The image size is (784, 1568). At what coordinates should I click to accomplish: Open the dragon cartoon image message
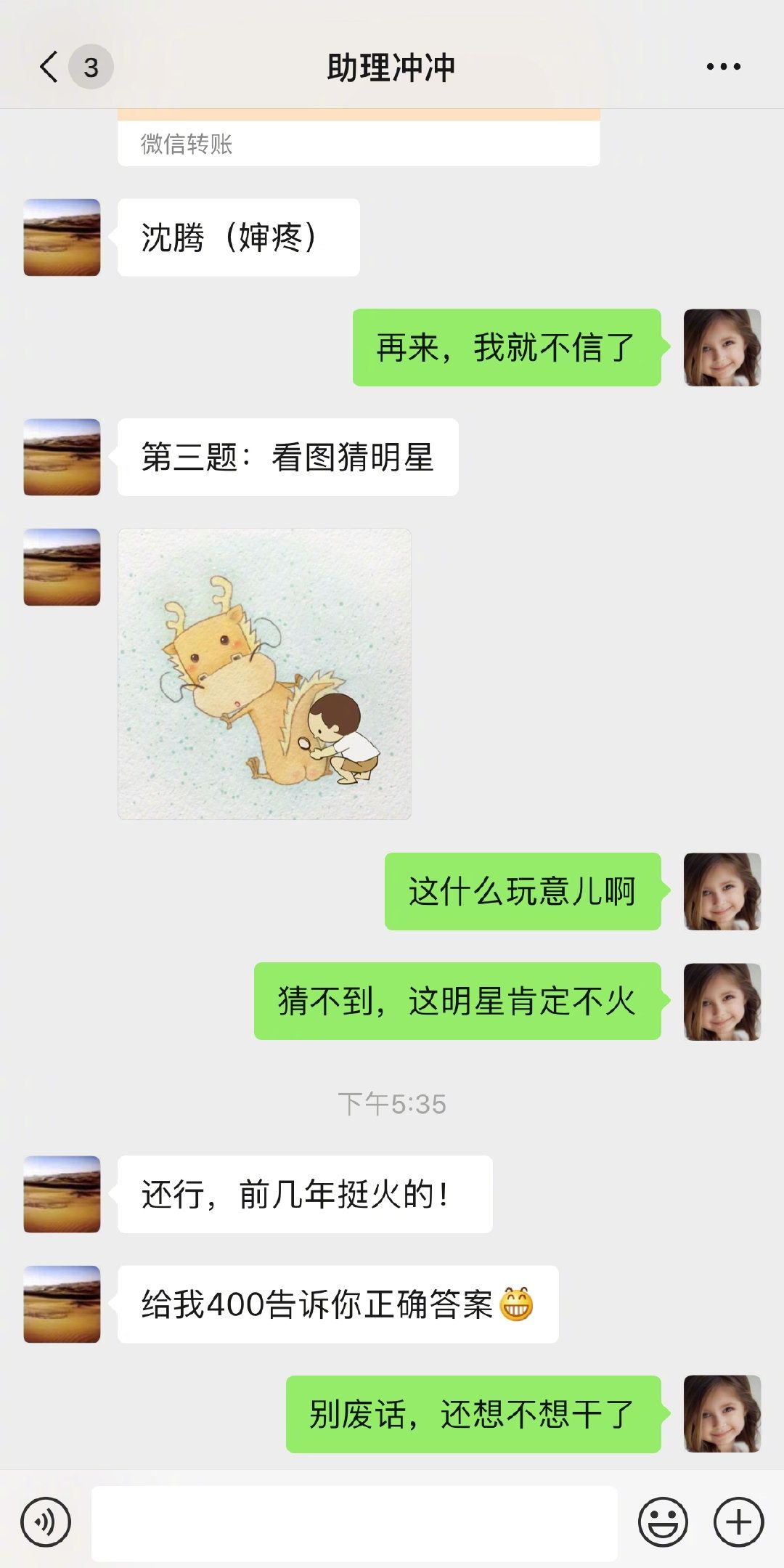click(264, 674)
